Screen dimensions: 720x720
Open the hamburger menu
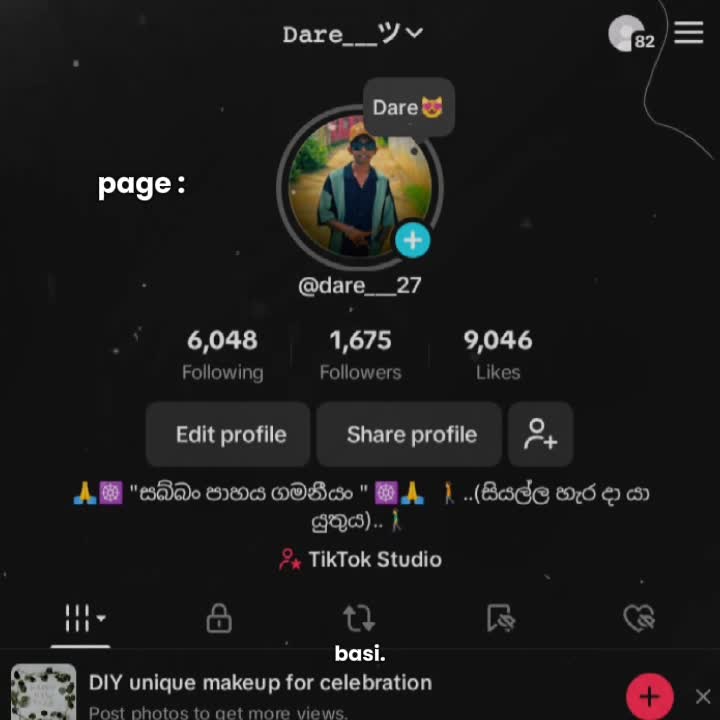tap(689, 33)
